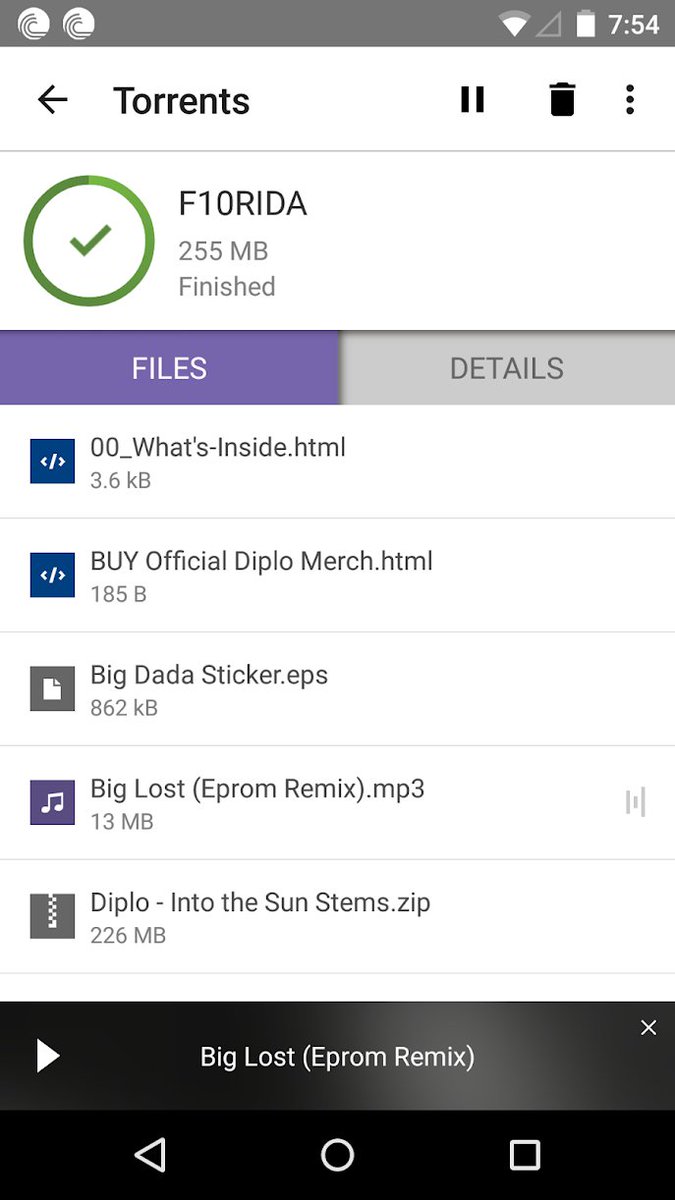Tap the system home button
Screen dimensions: 675x1200
coord(337,1155)
